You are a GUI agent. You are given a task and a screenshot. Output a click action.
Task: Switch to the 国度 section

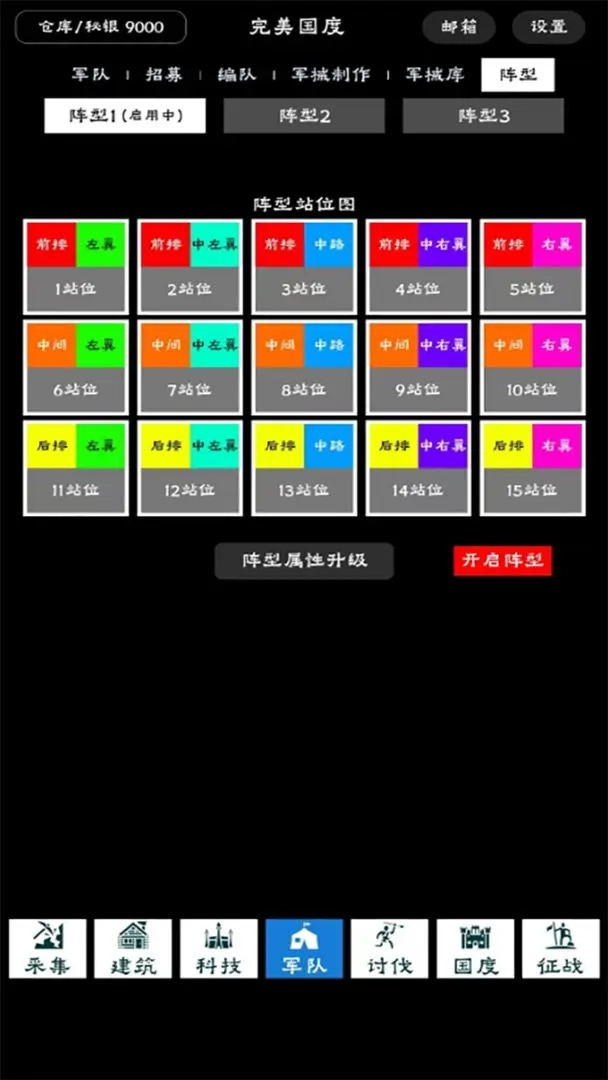(475, 948)
